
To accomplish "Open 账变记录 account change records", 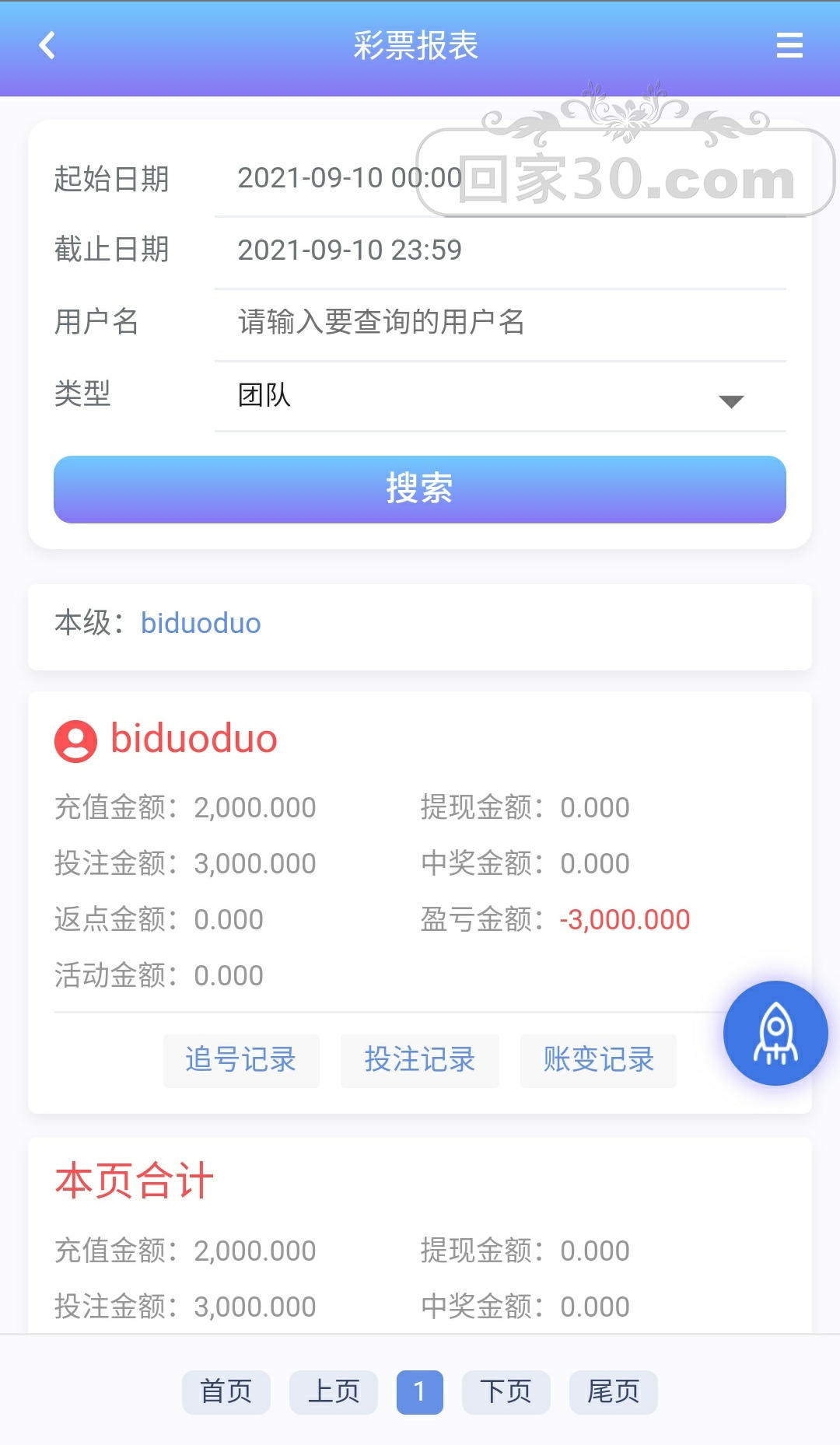I will 598,1060.
